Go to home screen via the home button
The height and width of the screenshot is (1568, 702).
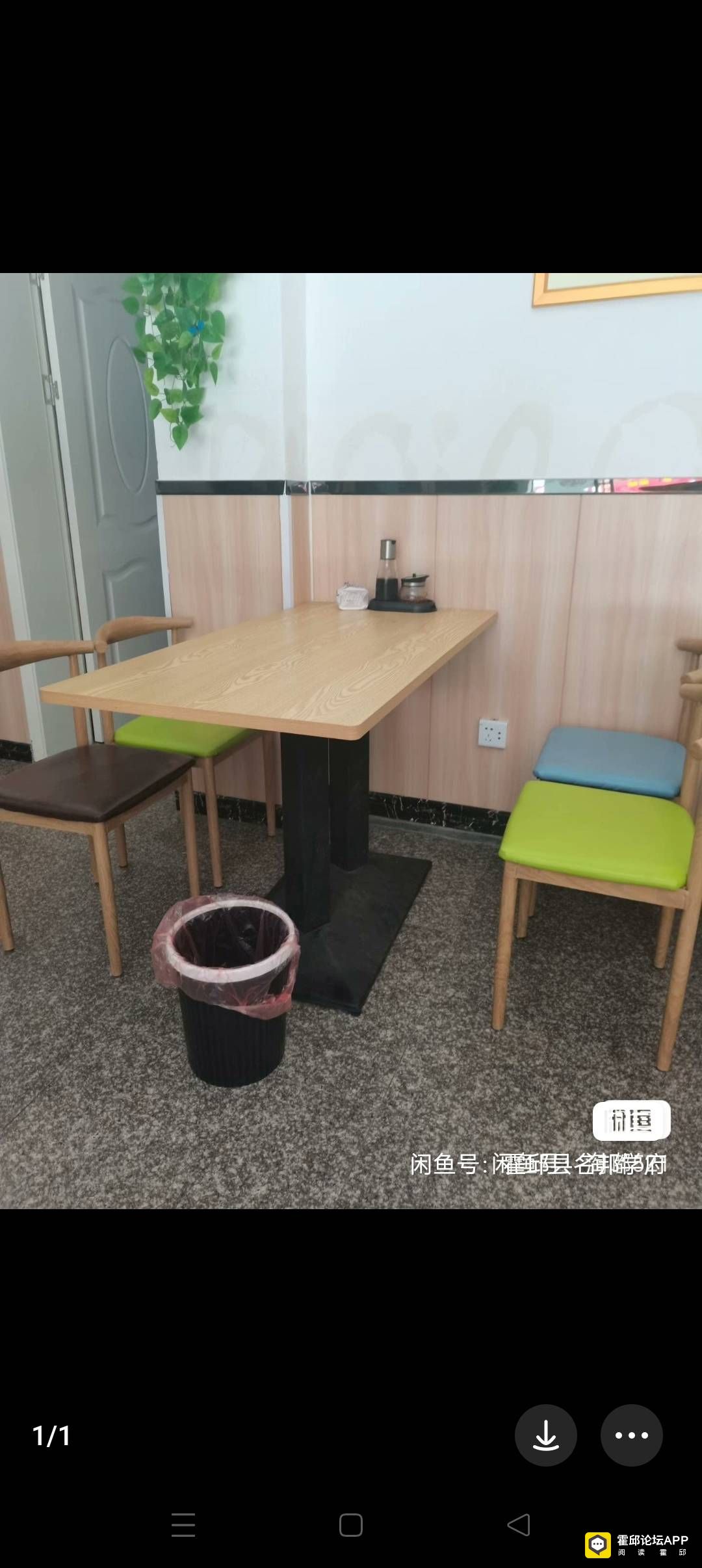(351, 1524)
